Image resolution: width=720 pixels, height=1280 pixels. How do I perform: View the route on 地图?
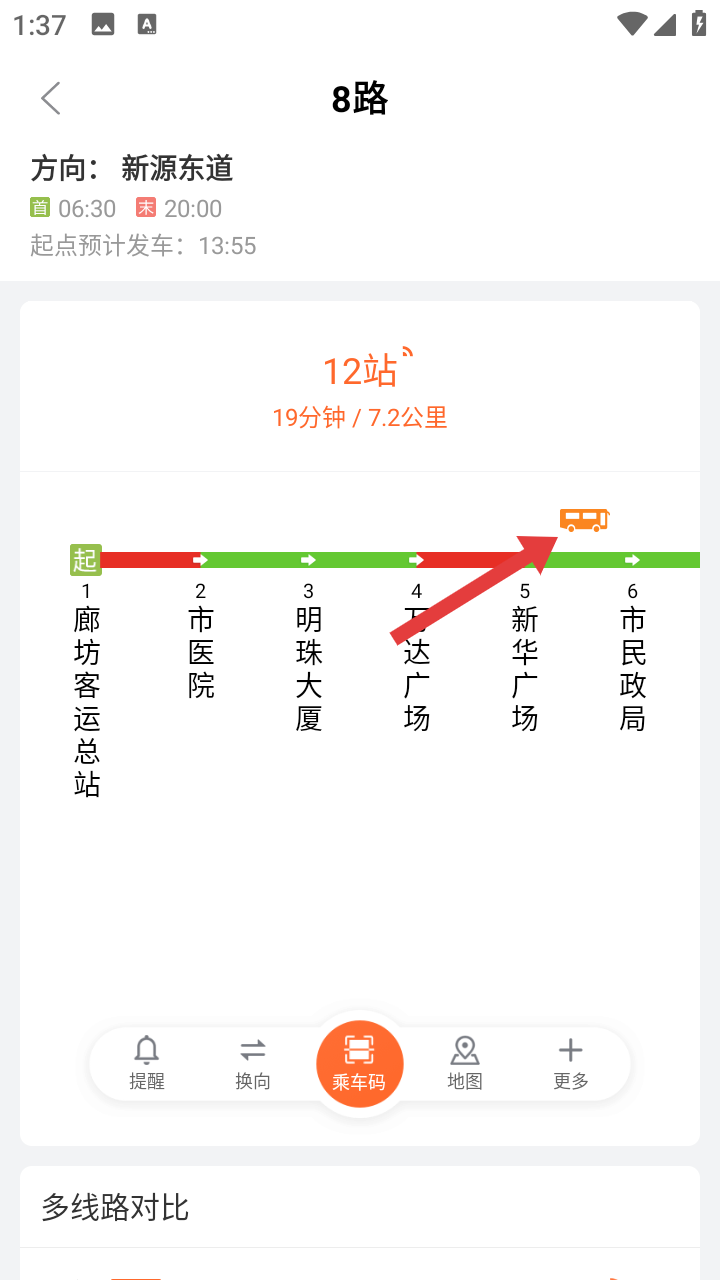(465, 1064)
